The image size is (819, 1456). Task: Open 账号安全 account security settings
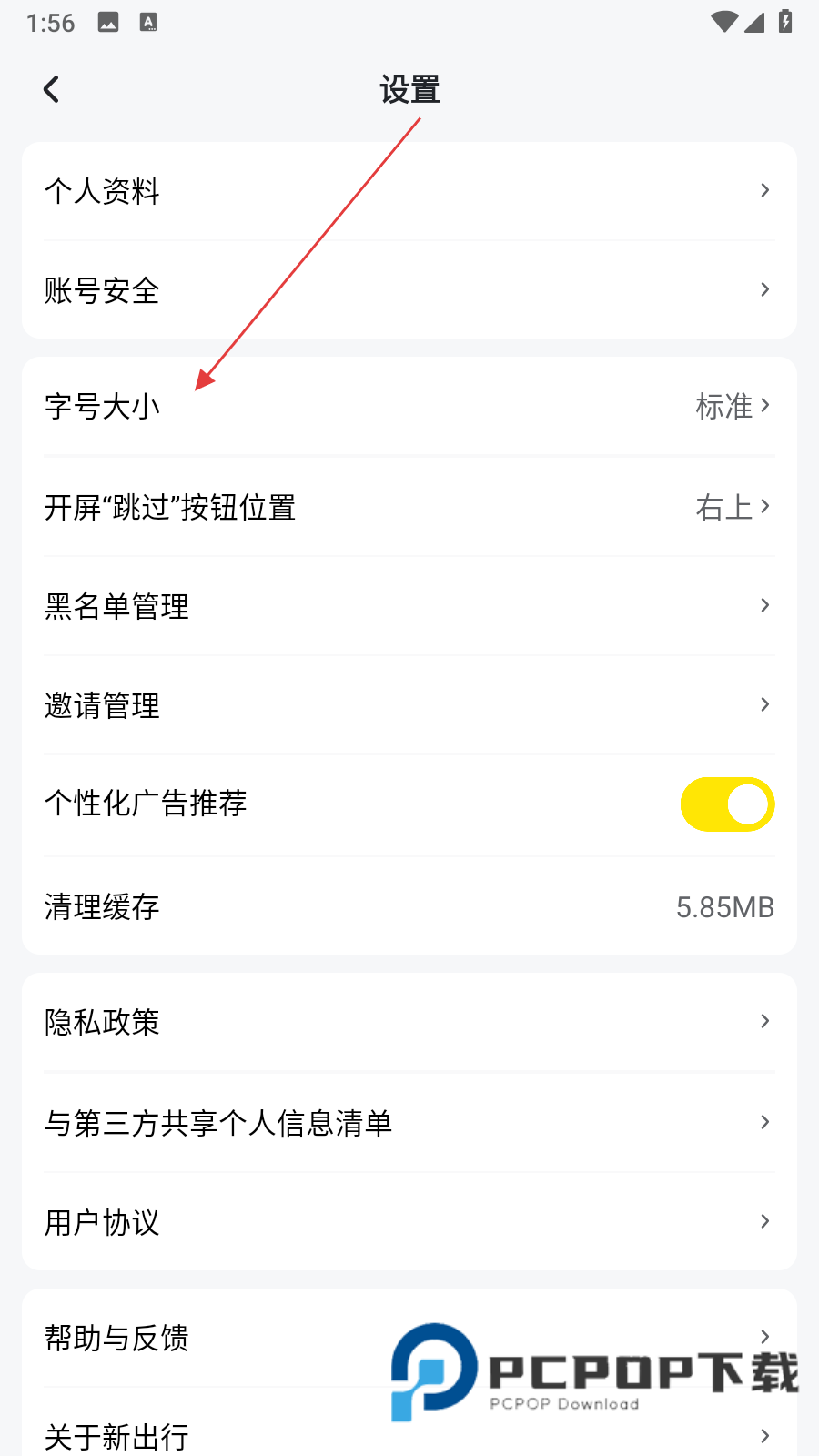tap(409, 290)
